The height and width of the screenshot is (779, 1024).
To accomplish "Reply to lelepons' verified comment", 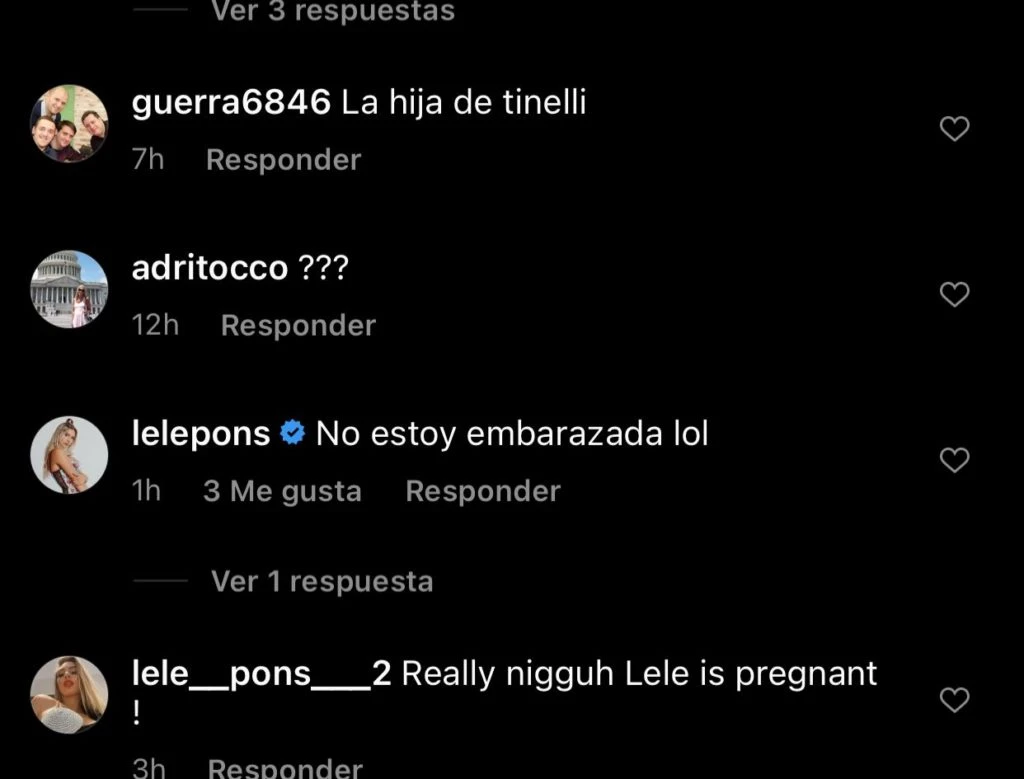I will pos(483,491).
